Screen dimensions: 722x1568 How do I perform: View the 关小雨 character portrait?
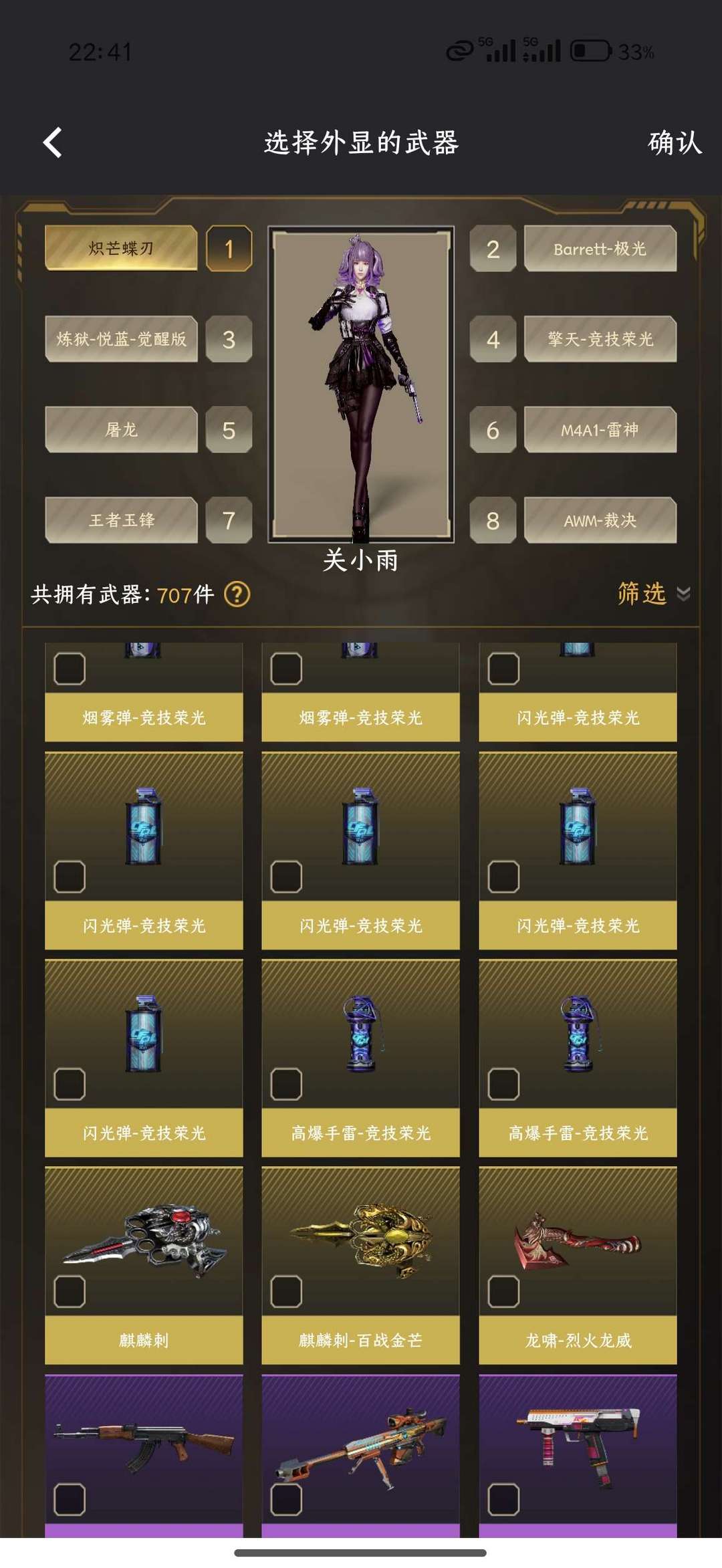tap(360, 384)
